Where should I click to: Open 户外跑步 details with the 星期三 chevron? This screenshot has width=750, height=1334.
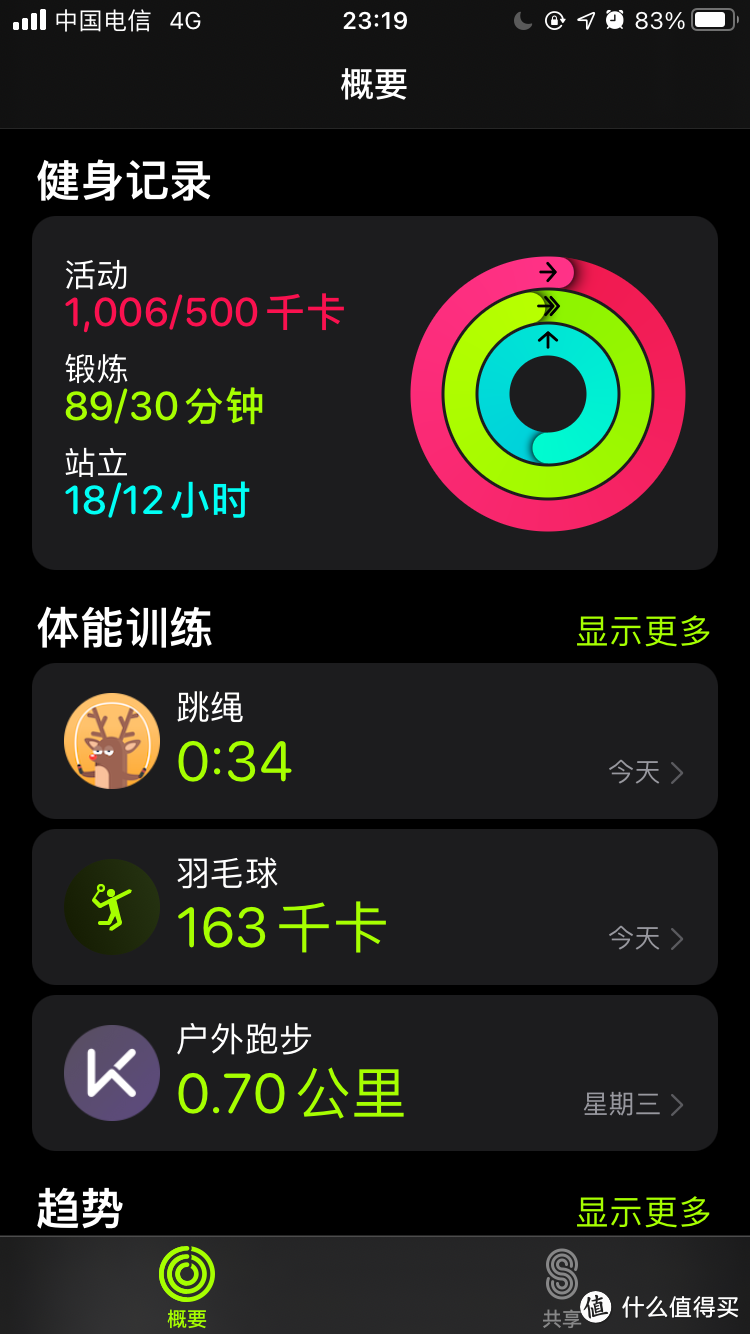pos(679,1104)
